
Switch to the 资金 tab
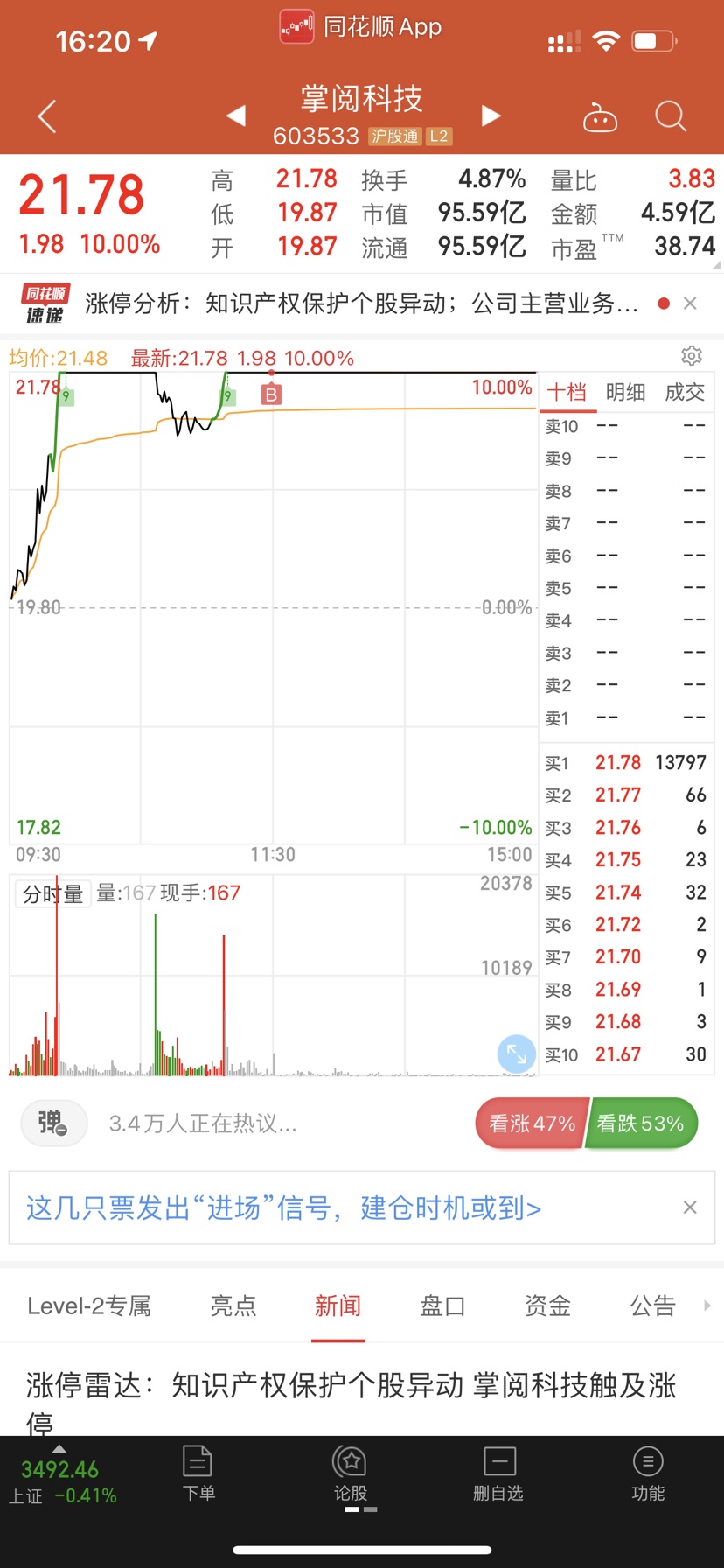pos(548,1306)
